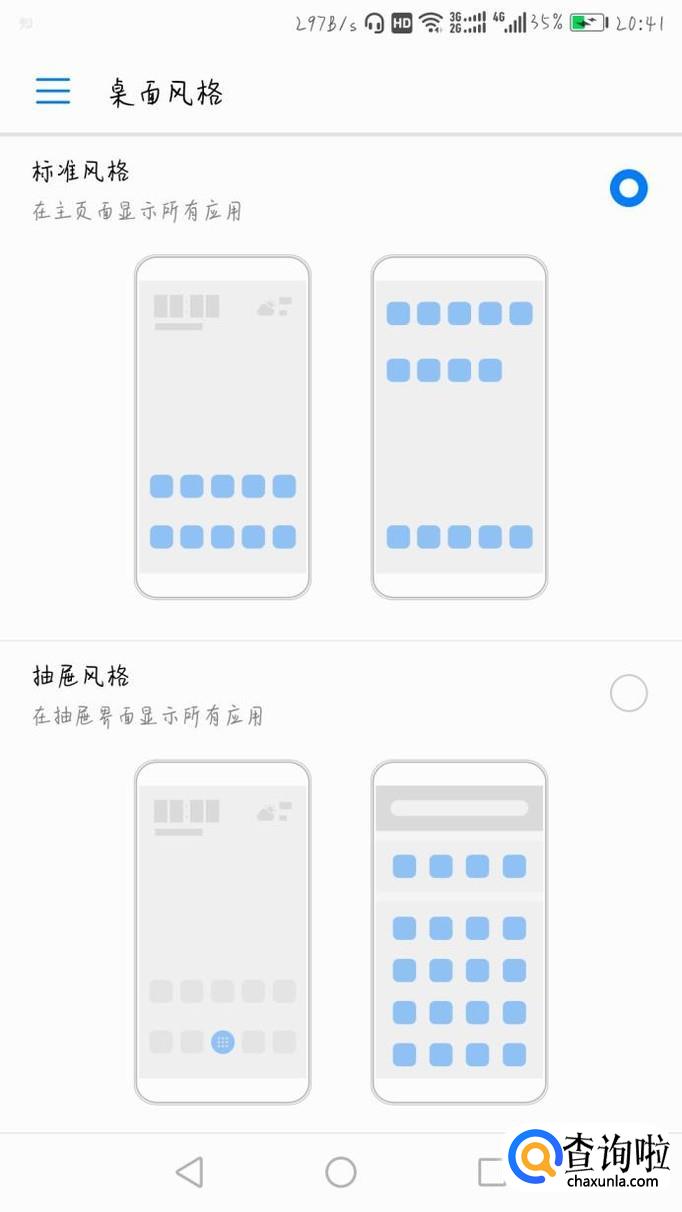The image size is (682, 1212).
Task: Tap the system back button
Action: 189,1171
